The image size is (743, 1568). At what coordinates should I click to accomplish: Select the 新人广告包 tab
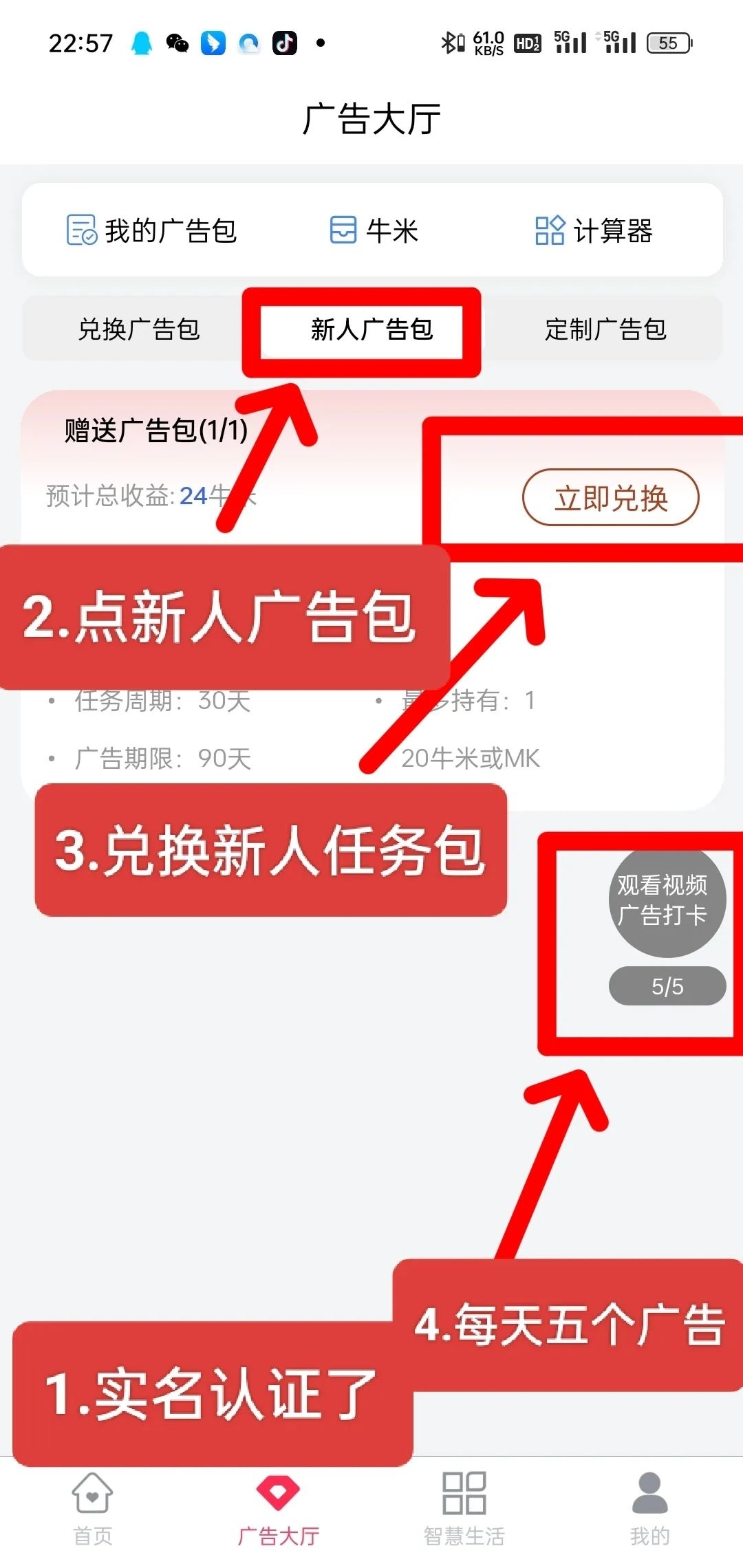coord(371,329)
